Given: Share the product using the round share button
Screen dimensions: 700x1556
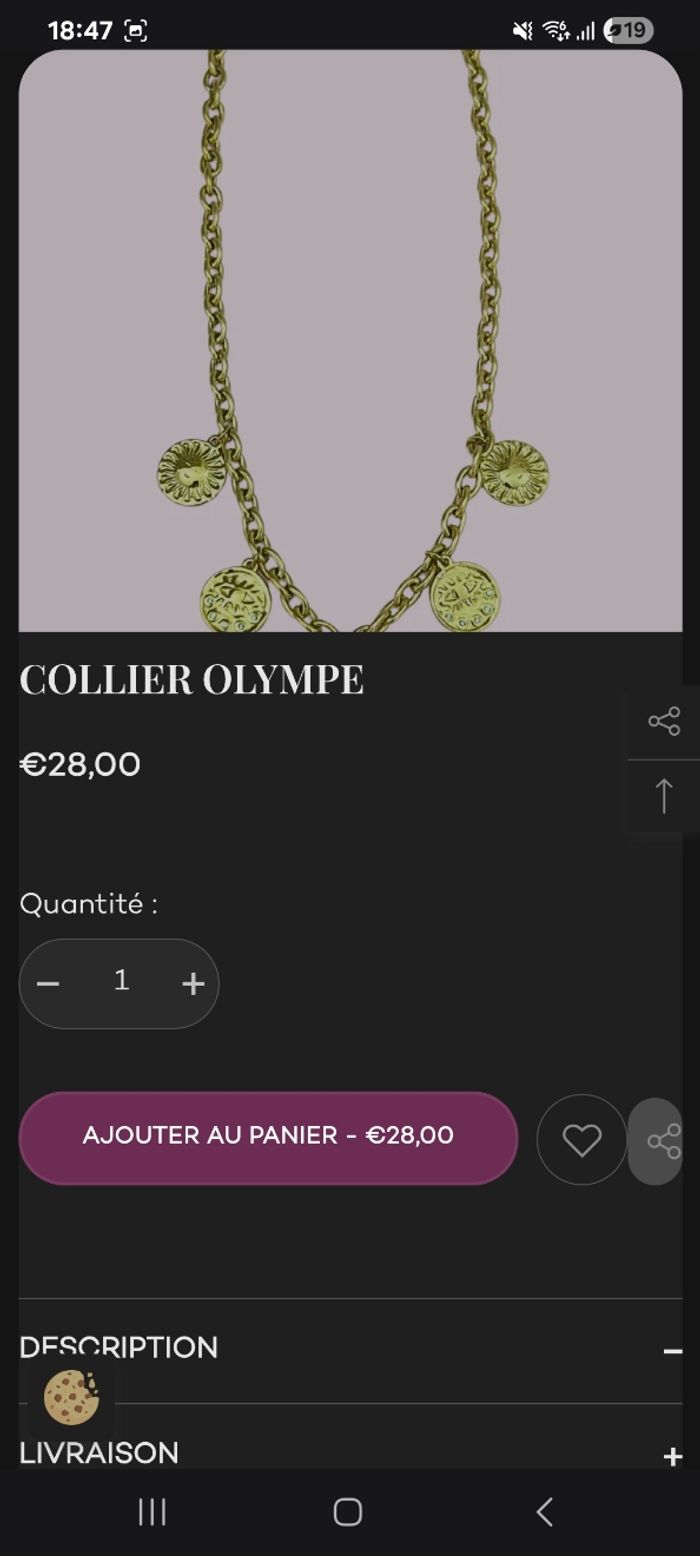Looking at the screenshot, I should click(x=660, y=1141).
